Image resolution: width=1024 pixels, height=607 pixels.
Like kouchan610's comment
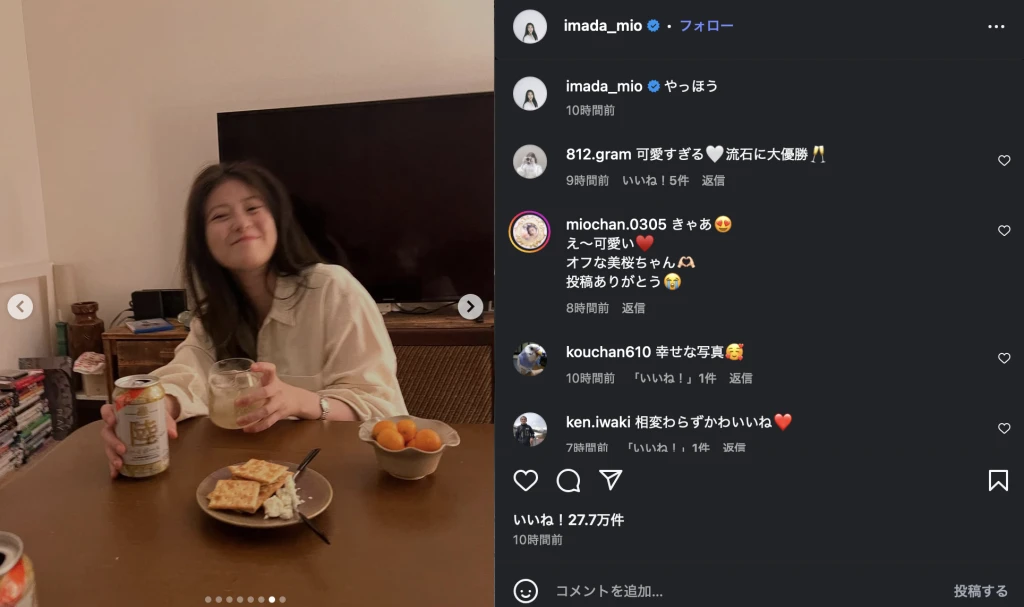(x=1004, y=358)
